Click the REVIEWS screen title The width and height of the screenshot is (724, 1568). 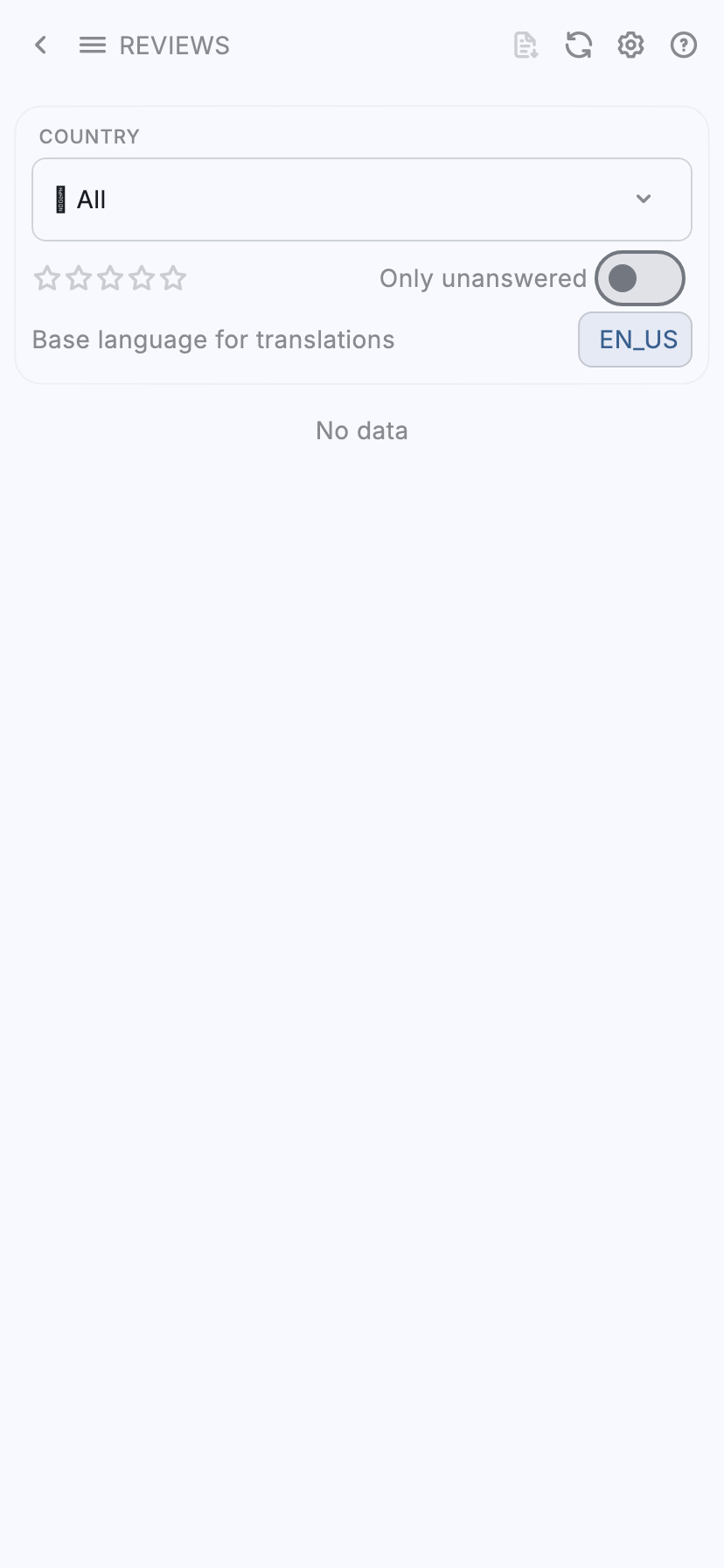[174, 45]
